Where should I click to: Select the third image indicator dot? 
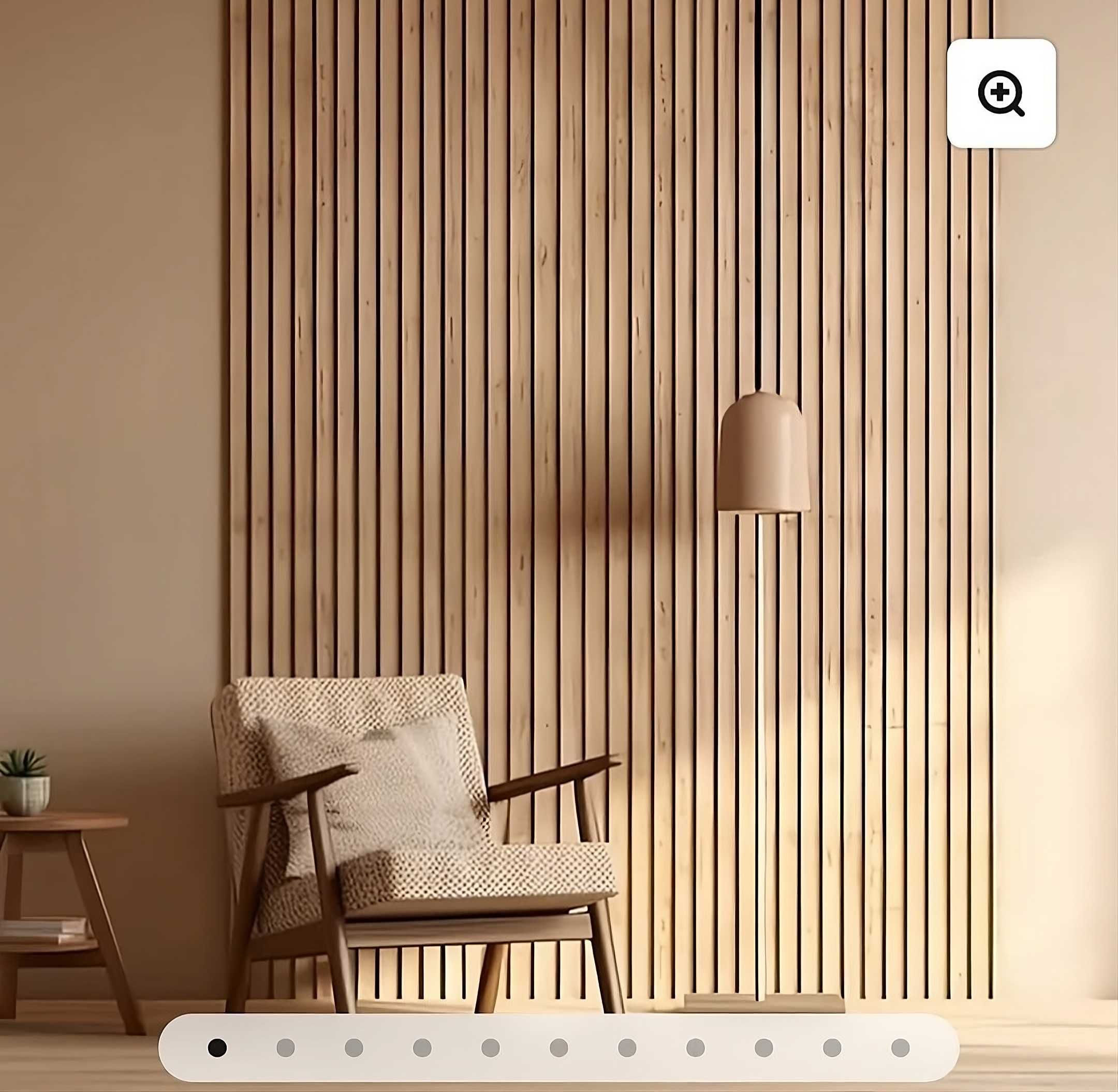coord(354,1047)
